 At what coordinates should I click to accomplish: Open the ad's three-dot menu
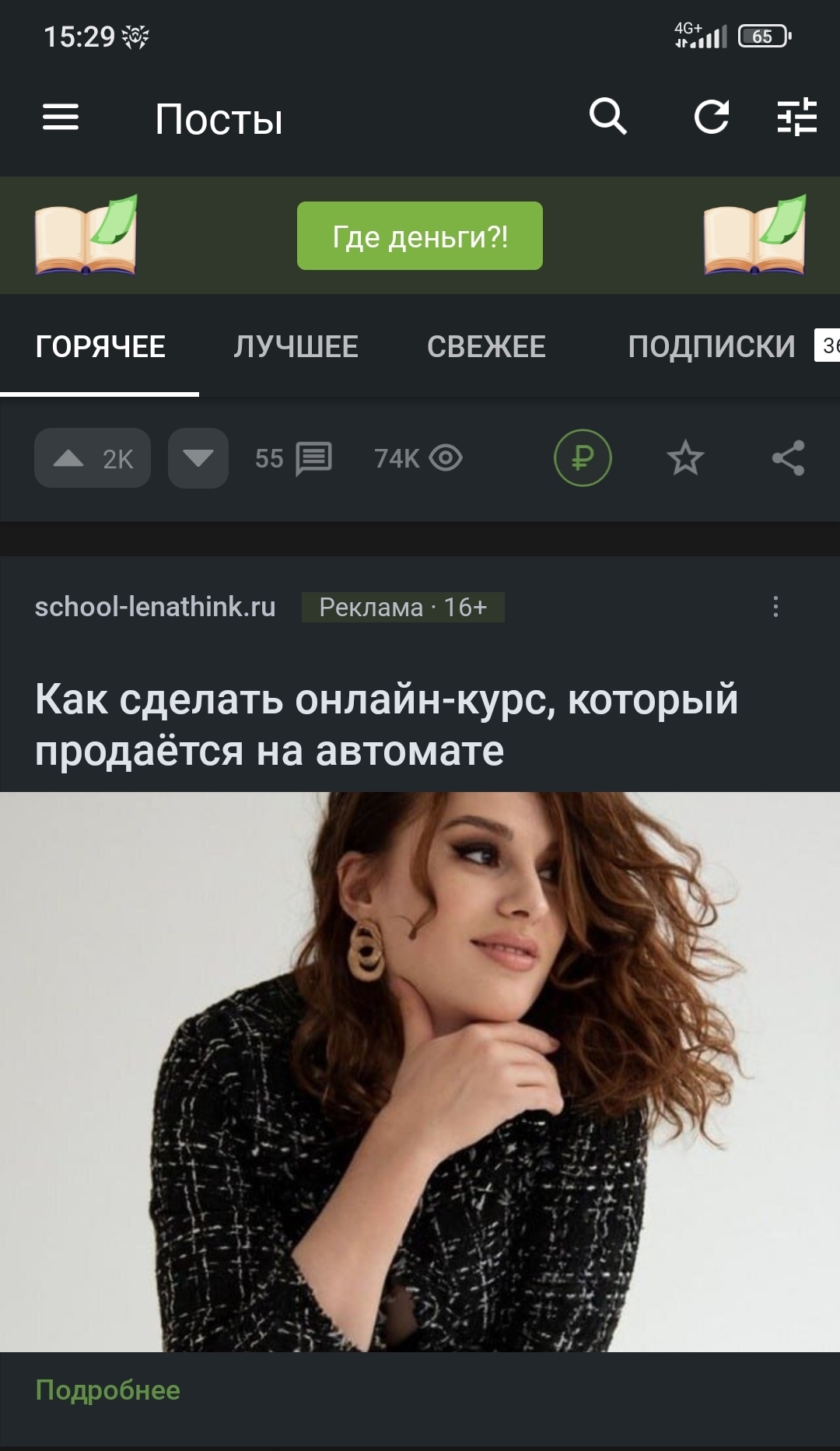(775, 607)
